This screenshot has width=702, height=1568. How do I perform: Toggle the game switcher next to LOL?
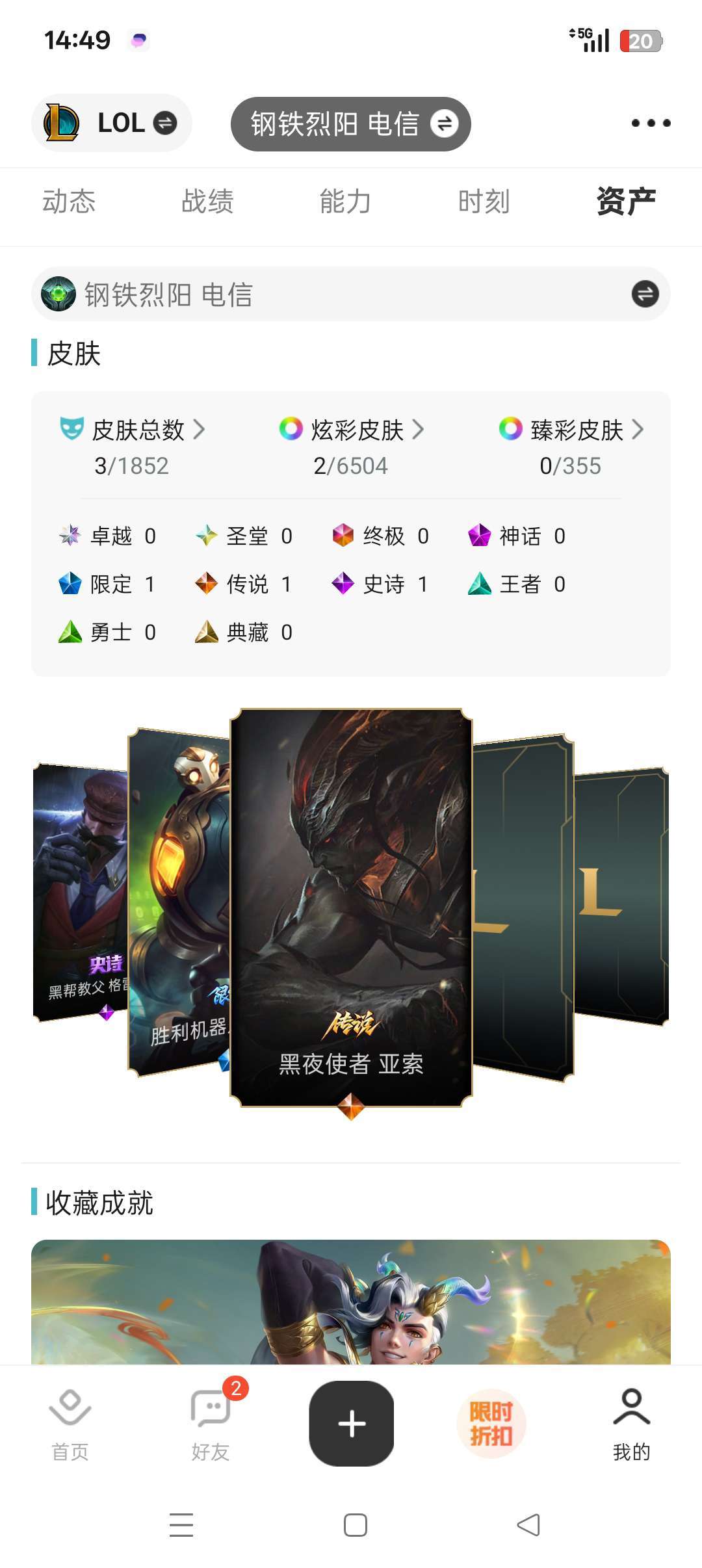[164, 123]
